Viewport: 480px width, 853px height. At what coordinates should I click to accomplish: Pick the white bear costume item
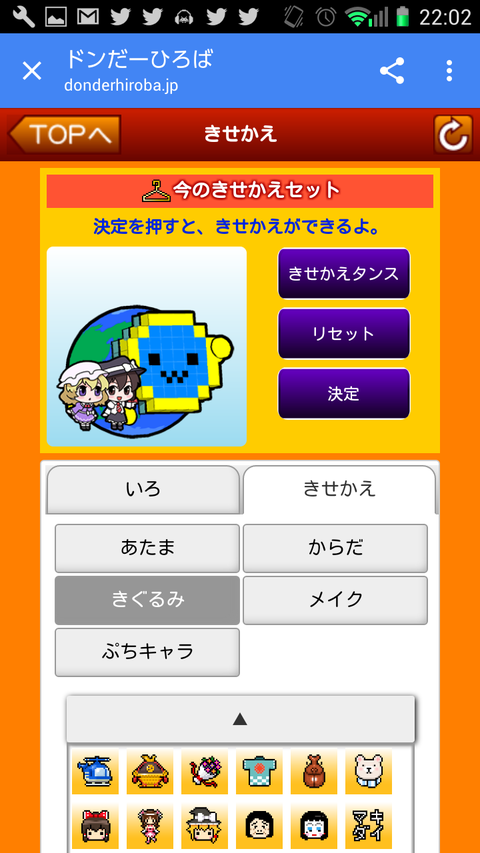click(x=368, y=771)
